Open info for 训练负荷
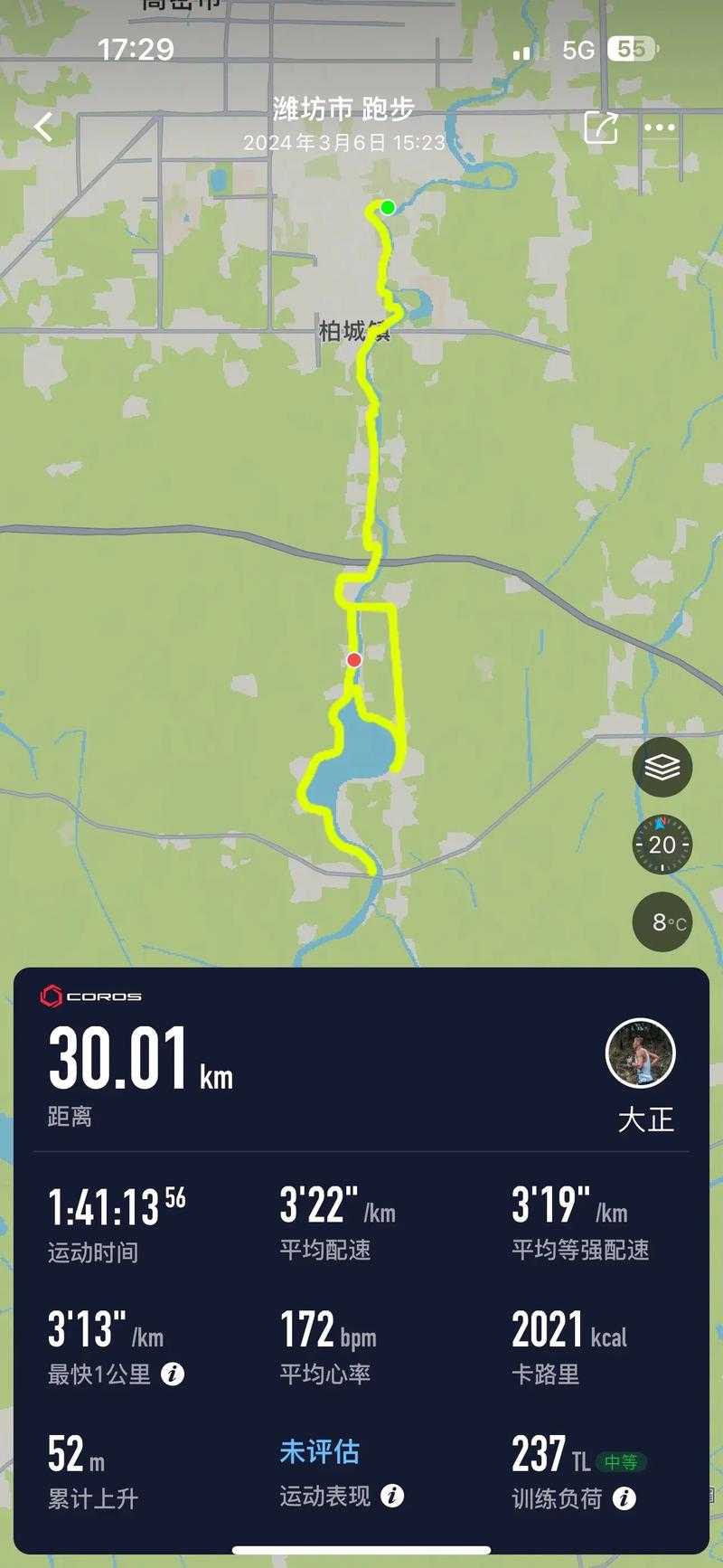723x1568 pixels. pos(624,1498)
